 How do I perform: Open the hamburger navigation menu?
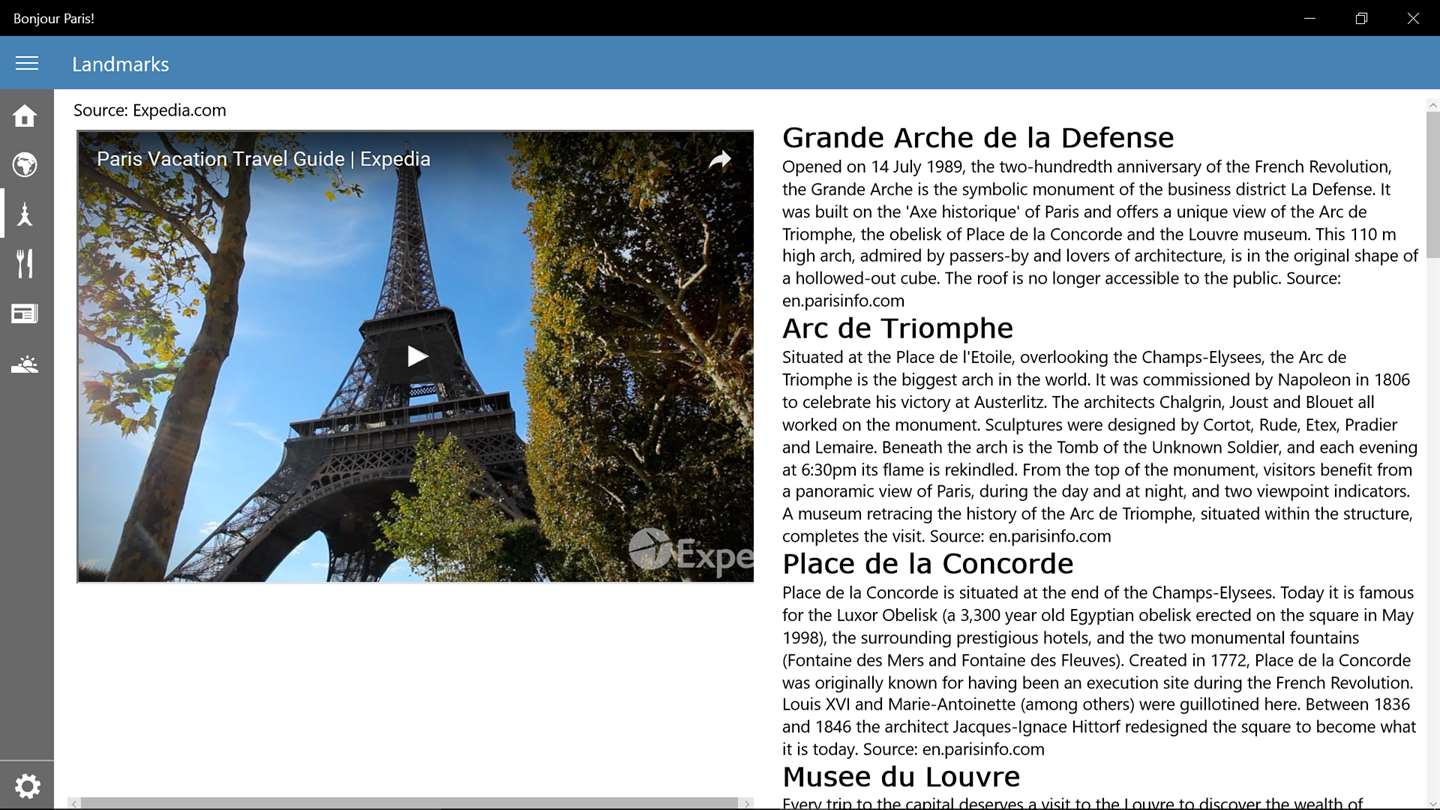[27, 63]
